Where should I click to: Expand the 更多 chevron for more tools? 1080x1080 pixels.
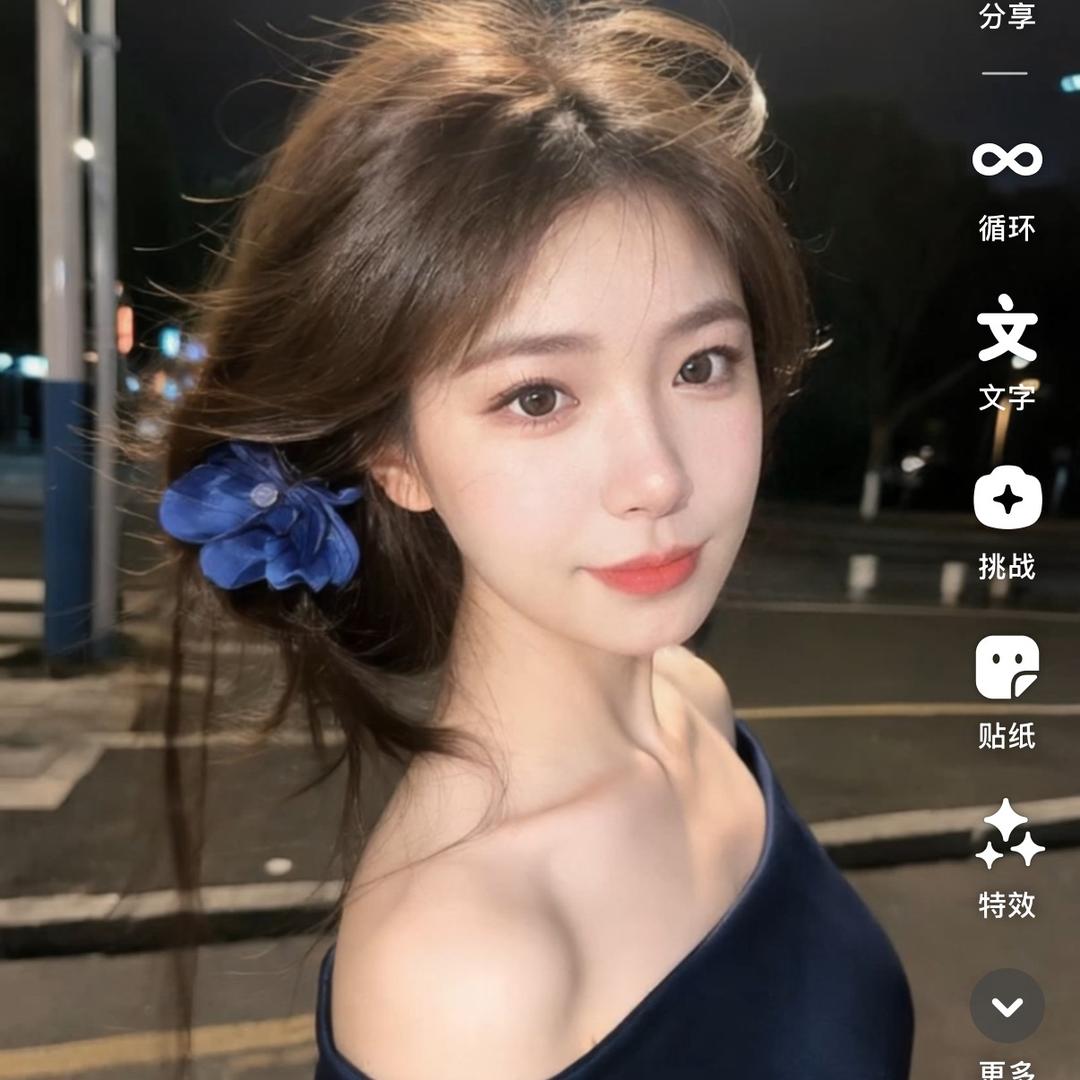1007,1006
